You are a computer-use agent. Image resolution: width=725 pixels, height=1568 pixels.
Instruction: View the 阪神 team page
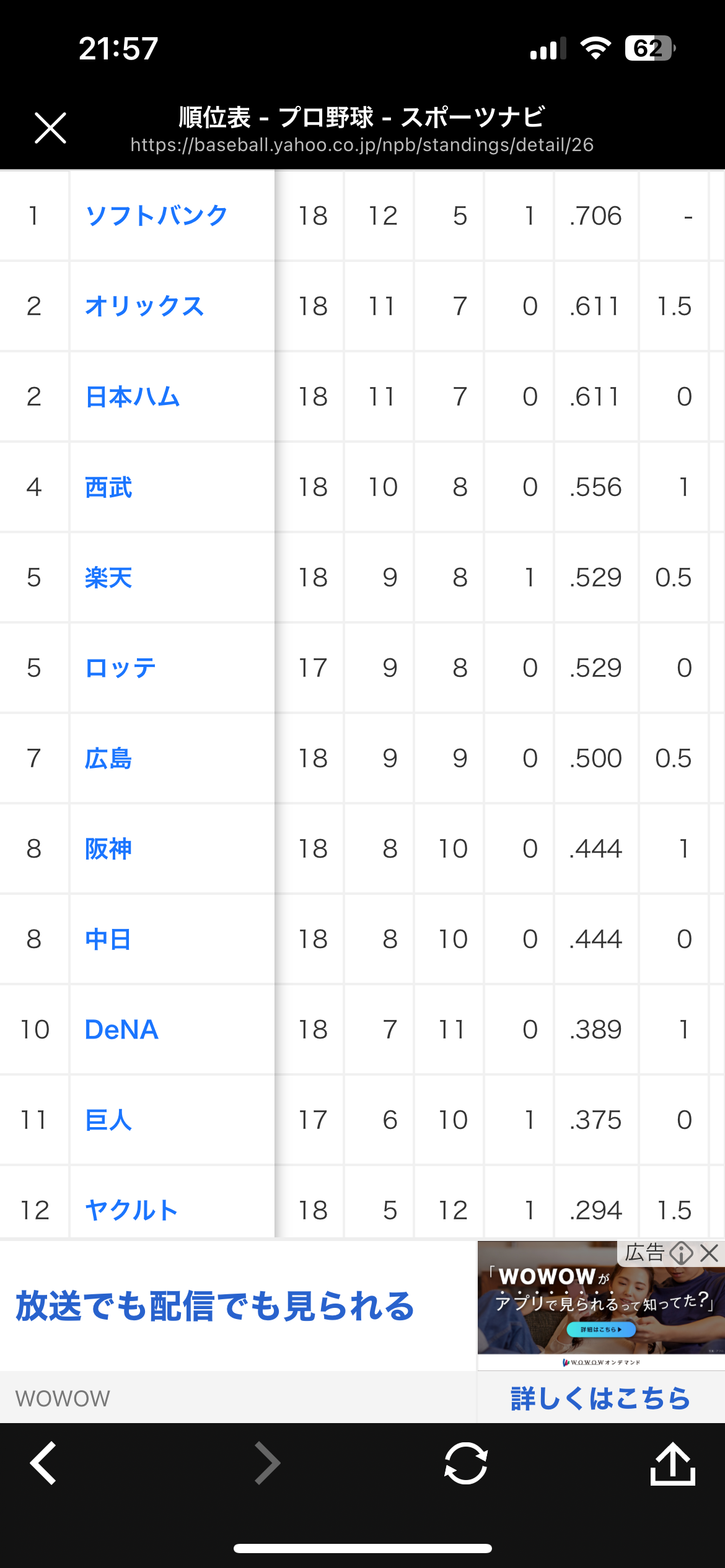click(x=108, y=848)
